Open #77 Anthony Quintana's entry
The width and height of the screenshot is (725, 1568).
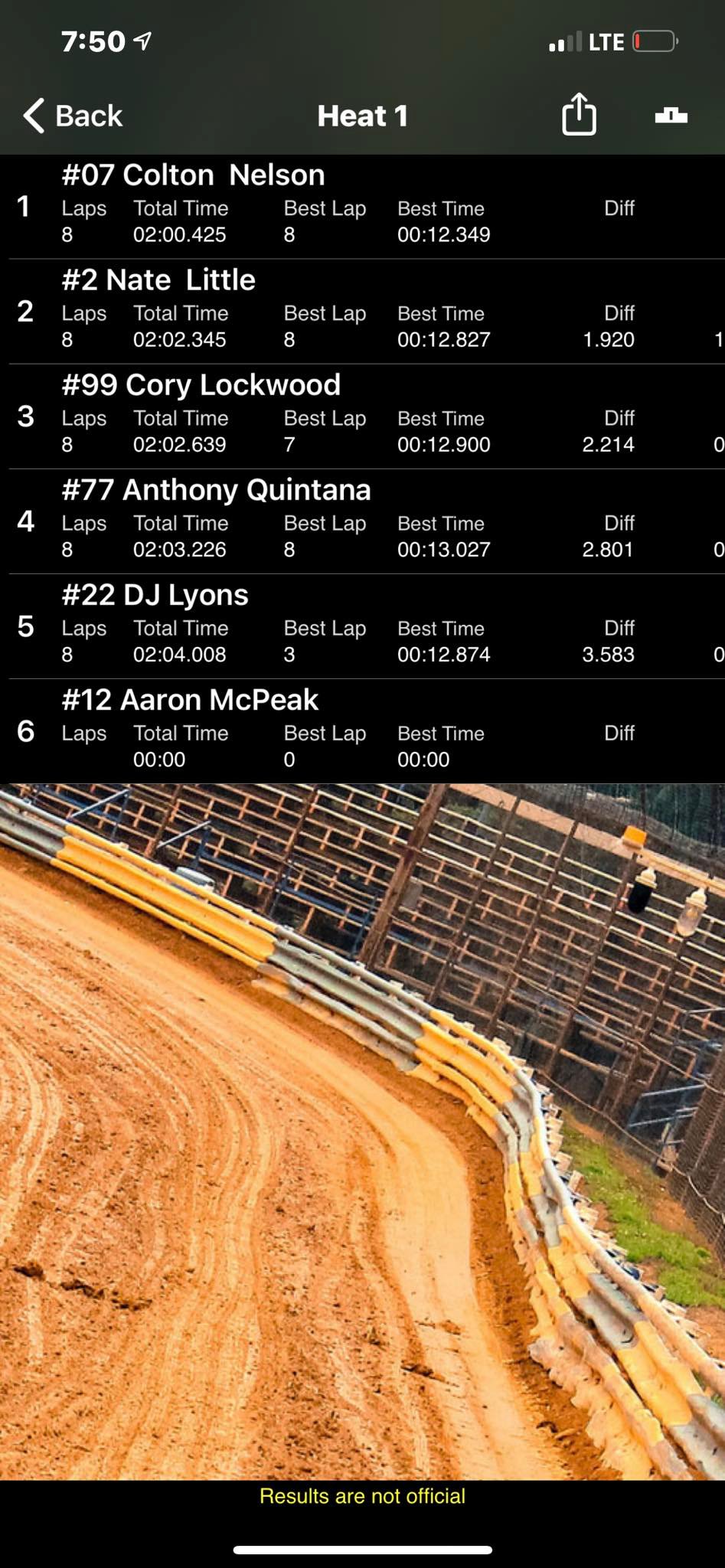click(x=362, y=521)
